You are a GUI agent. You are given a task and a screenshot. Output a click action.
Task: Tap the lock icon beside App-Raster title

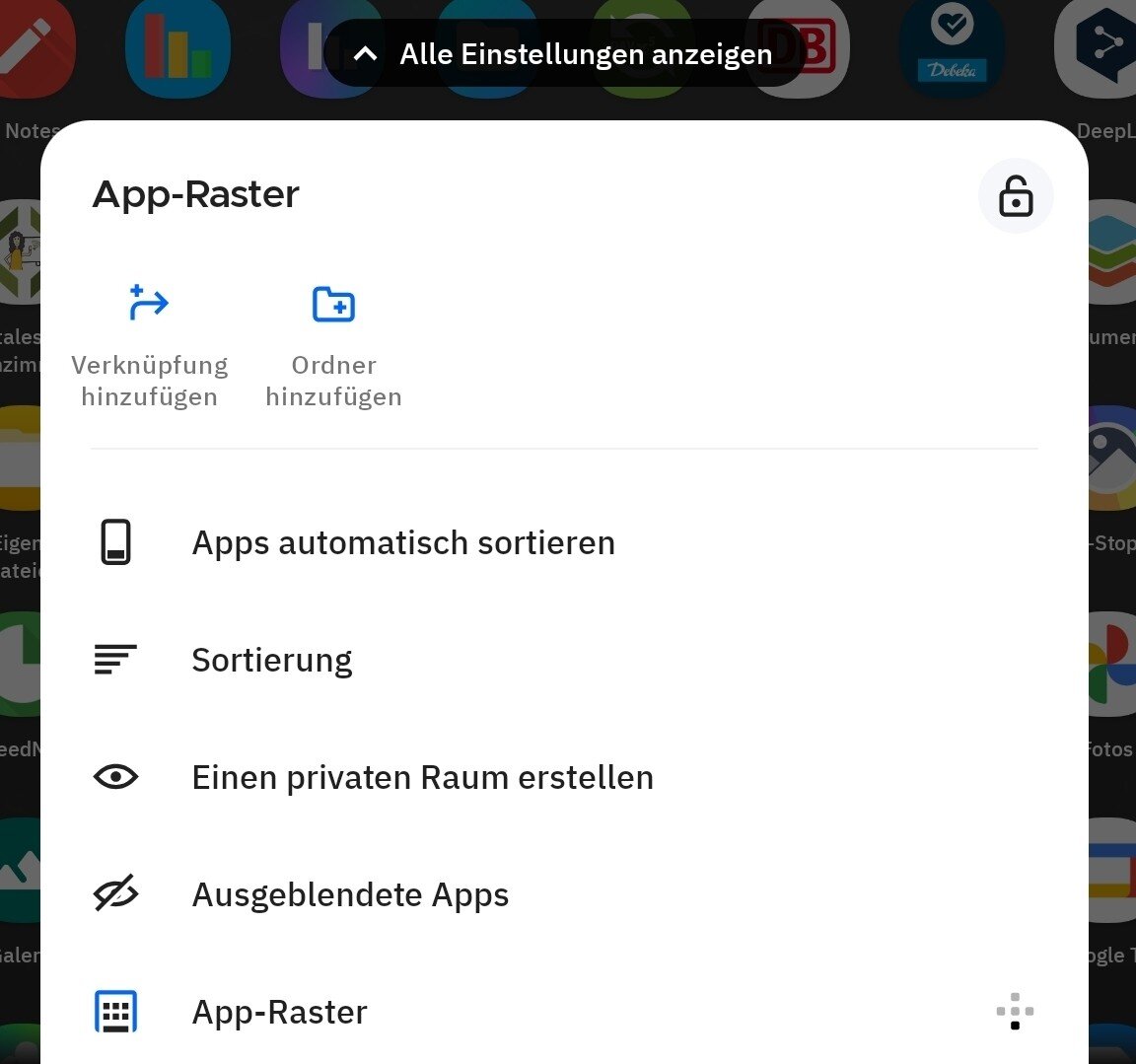pos(1015,196)
